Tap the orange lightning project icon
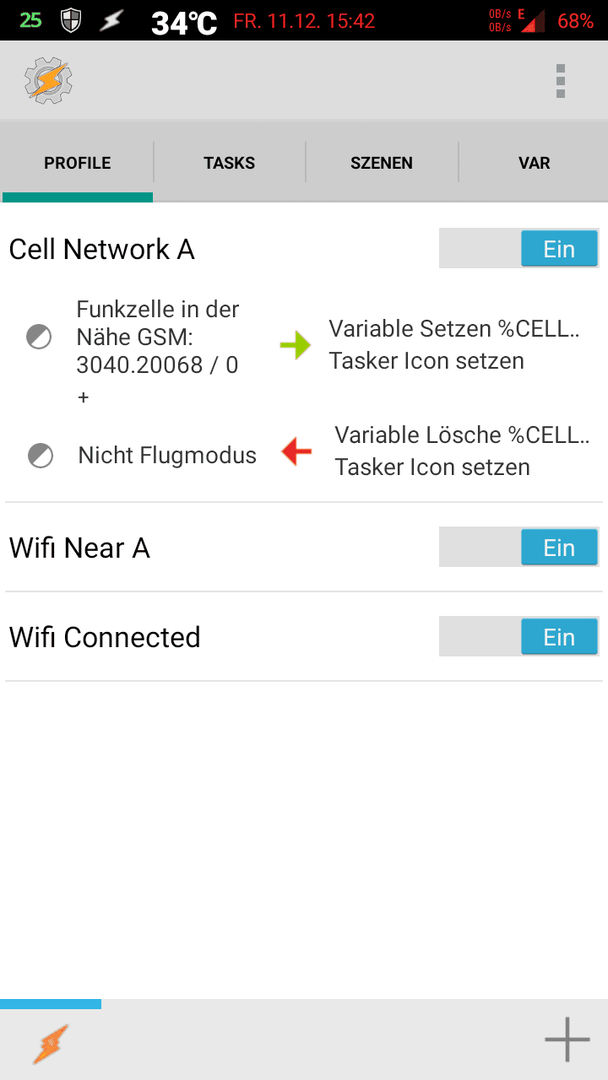The height and width of the screenshot is (1080, 608). pos(50,1044)
